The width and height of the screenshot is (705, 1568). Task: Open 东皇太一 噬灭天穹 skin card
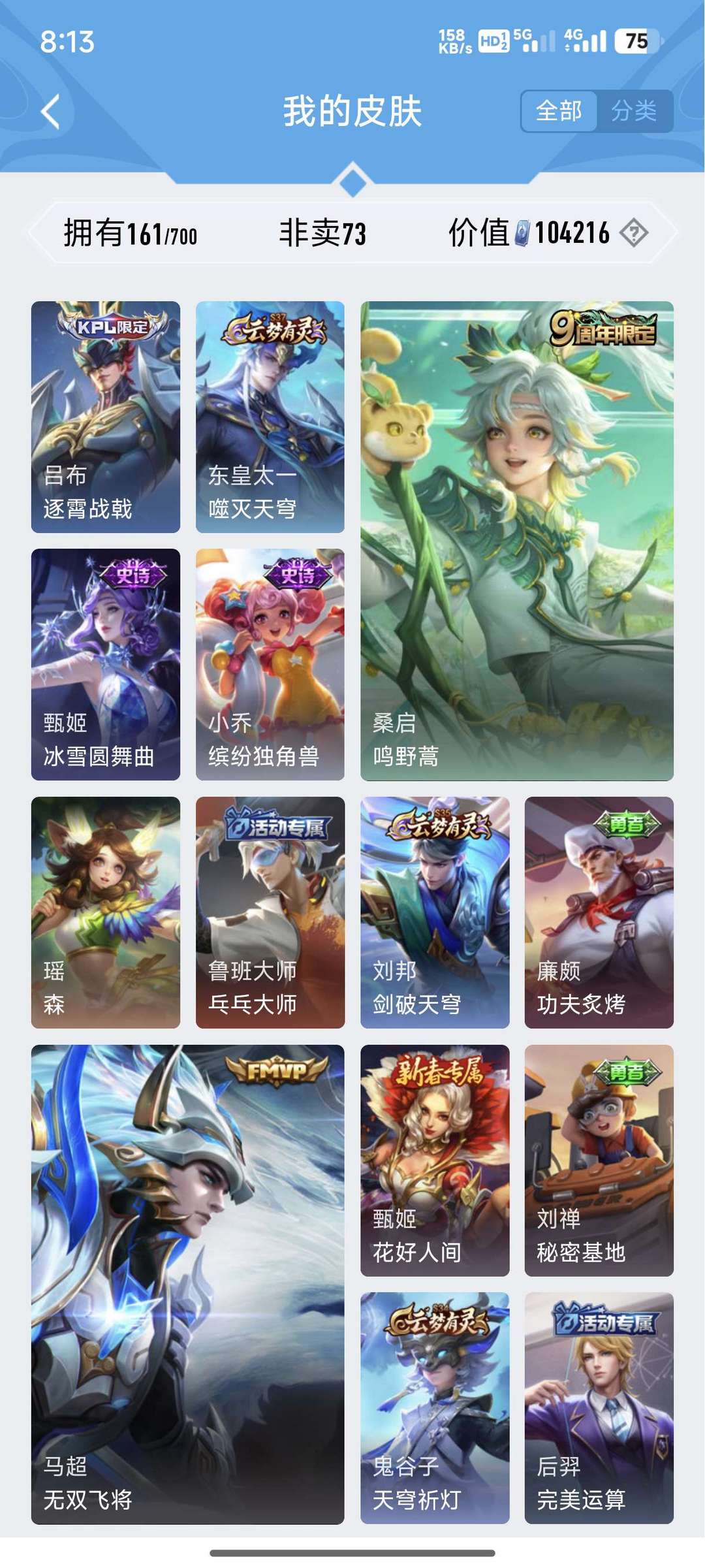(270, 417)
